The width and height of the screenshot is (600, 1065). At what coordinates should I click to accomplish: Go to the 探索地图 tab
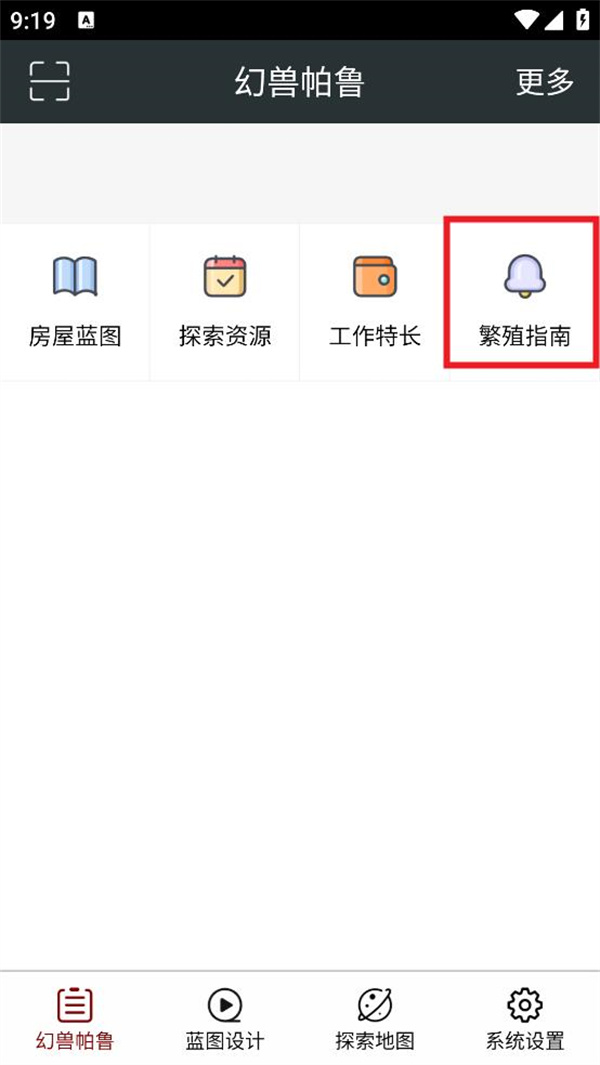pos(375,1018)
